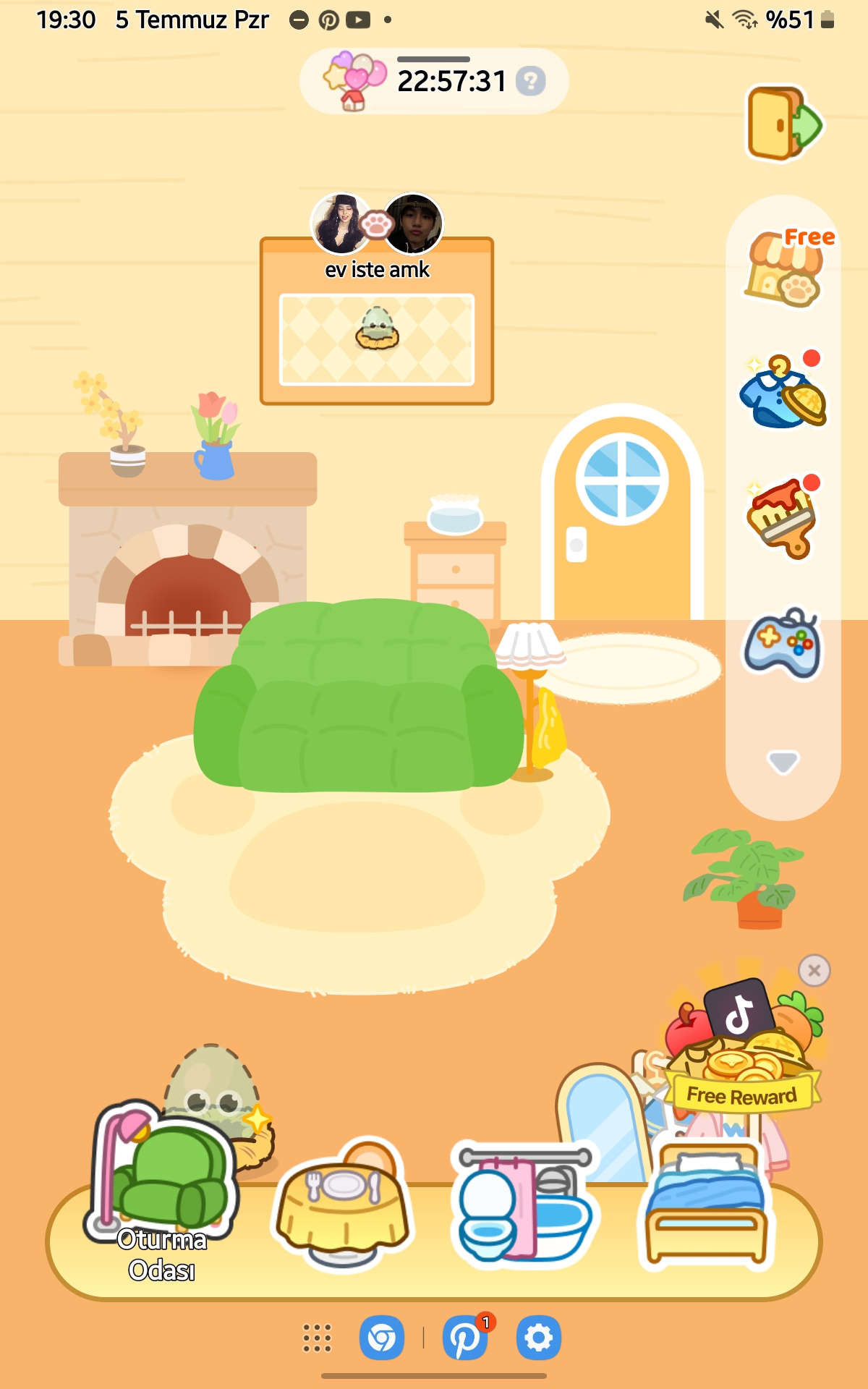The image size is (868, 1389).
Task: Launch Chrome from the taskbar
Action: pyautogui.click(x=382, y=1338)
